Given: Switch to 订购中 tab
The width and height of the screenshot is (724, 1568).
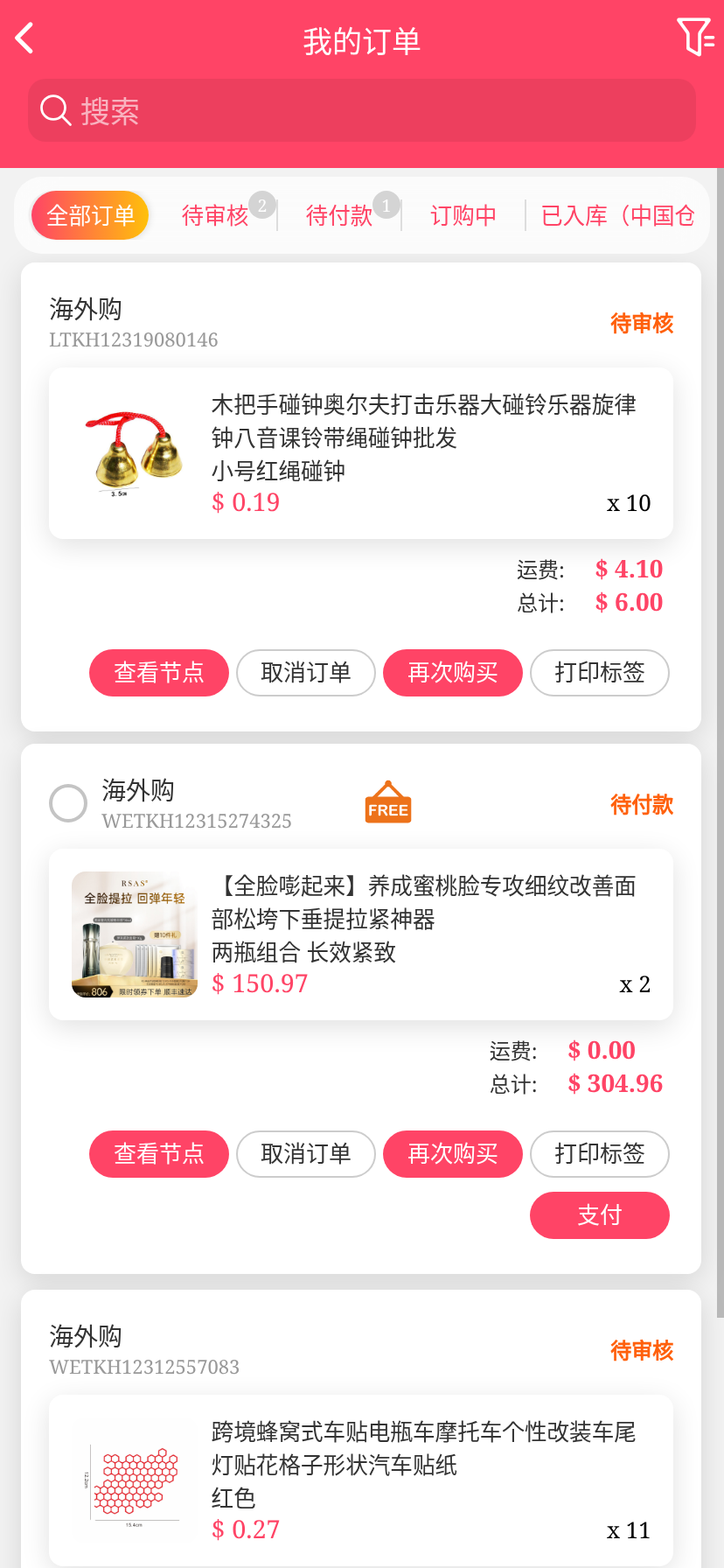Looking at the screenshot, I should [x=463, y=215].
